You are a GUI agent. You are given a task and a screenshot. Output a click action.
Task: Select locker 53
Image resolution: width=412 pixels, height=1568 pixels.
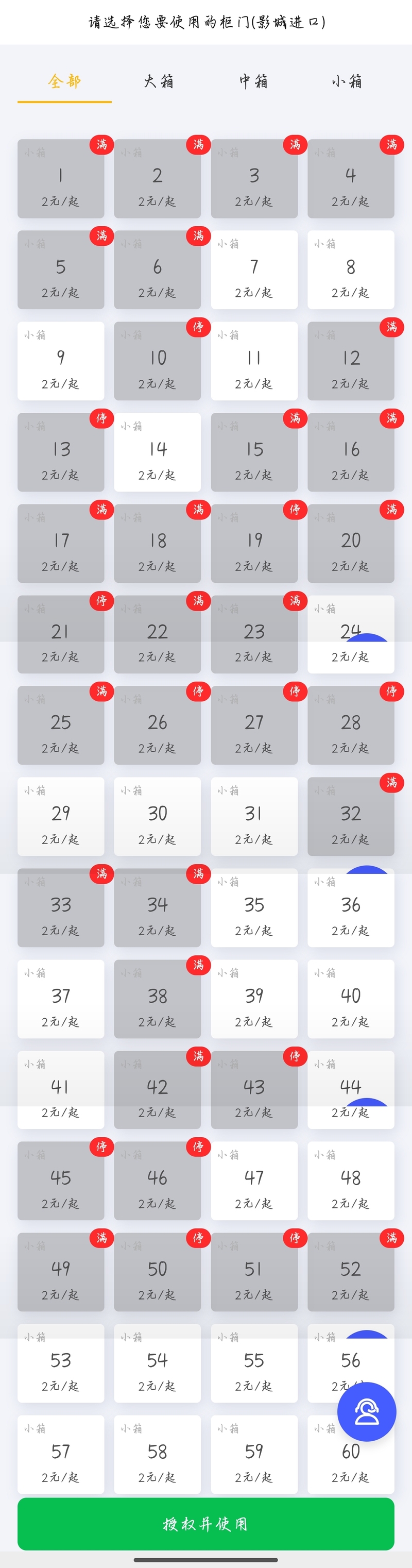[x=60, y=1363]
